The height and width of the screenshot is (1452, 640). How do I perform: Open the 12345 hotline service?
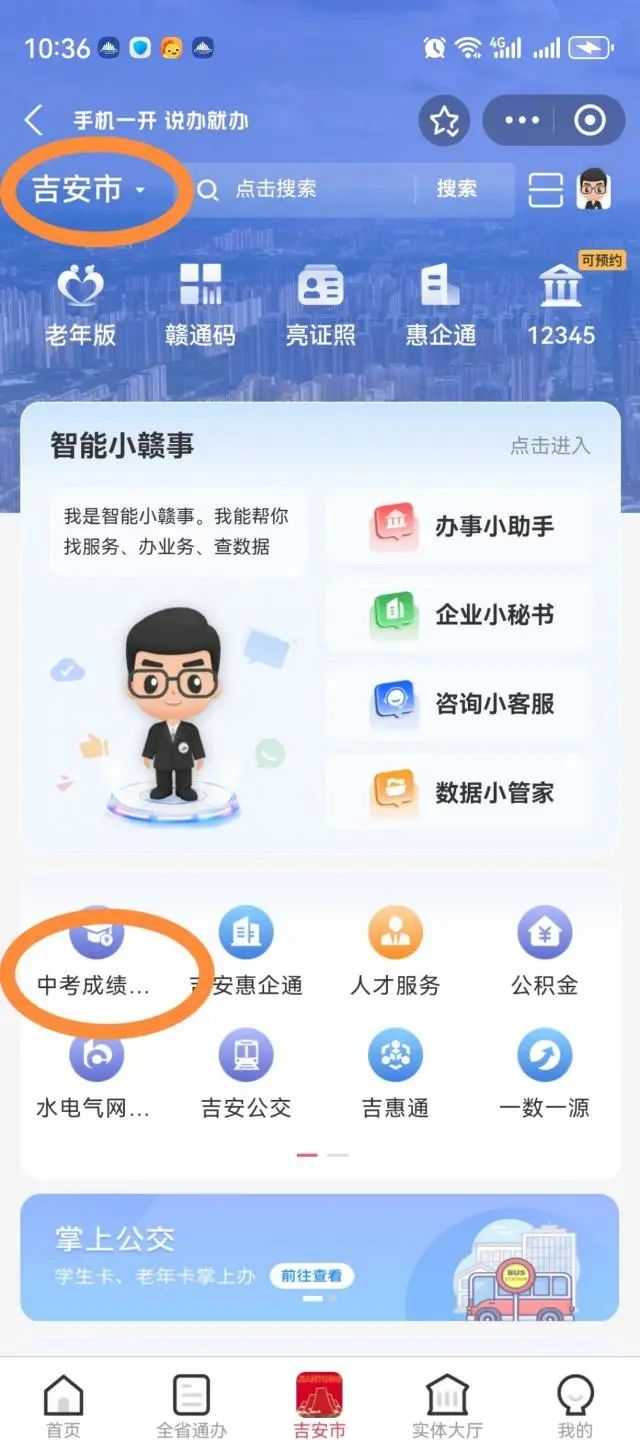(x=561, y=305)
